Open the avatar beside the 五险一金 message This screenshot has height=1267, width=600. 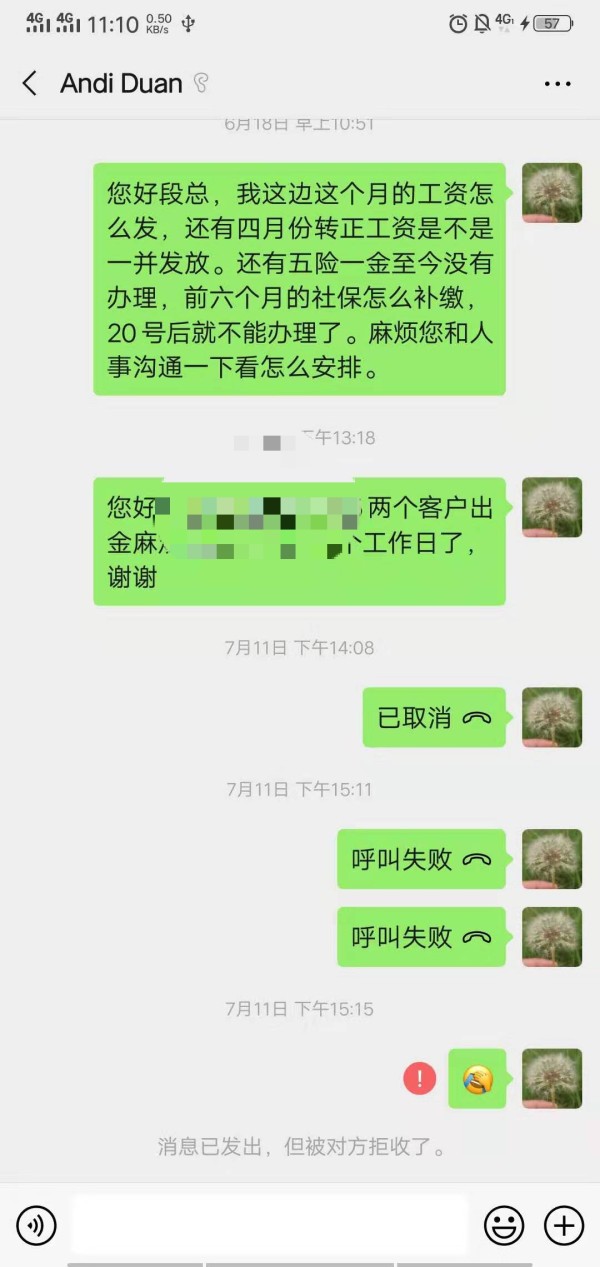[552, 193]
